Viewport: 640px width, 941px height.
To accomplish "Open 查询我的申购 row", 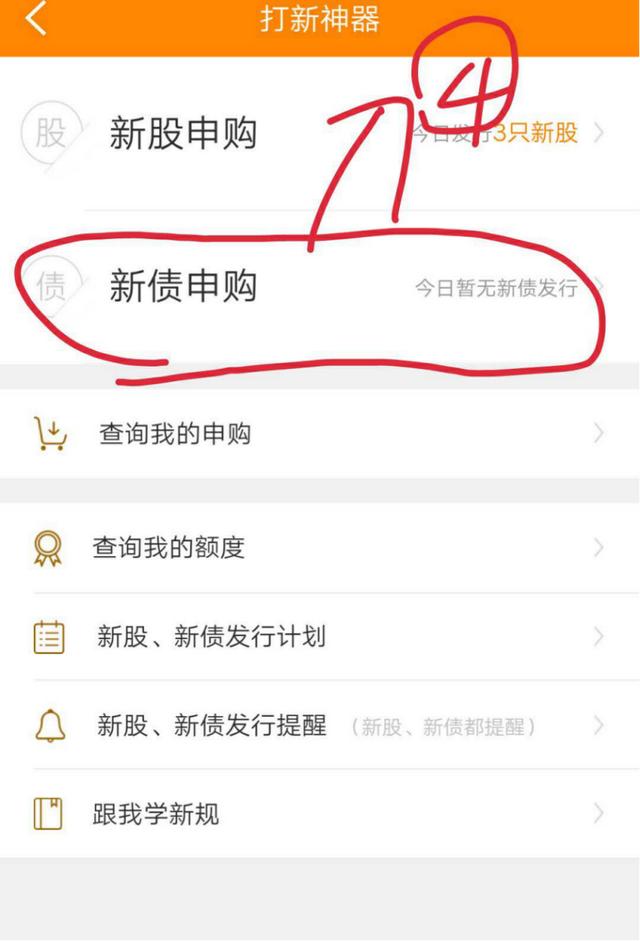I will point(175,434).
